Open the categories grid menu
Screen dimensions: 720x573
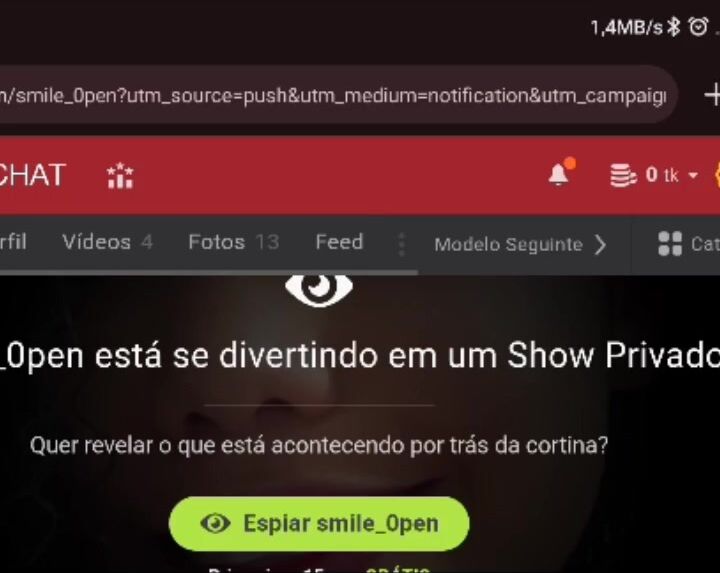click(688, 243)
